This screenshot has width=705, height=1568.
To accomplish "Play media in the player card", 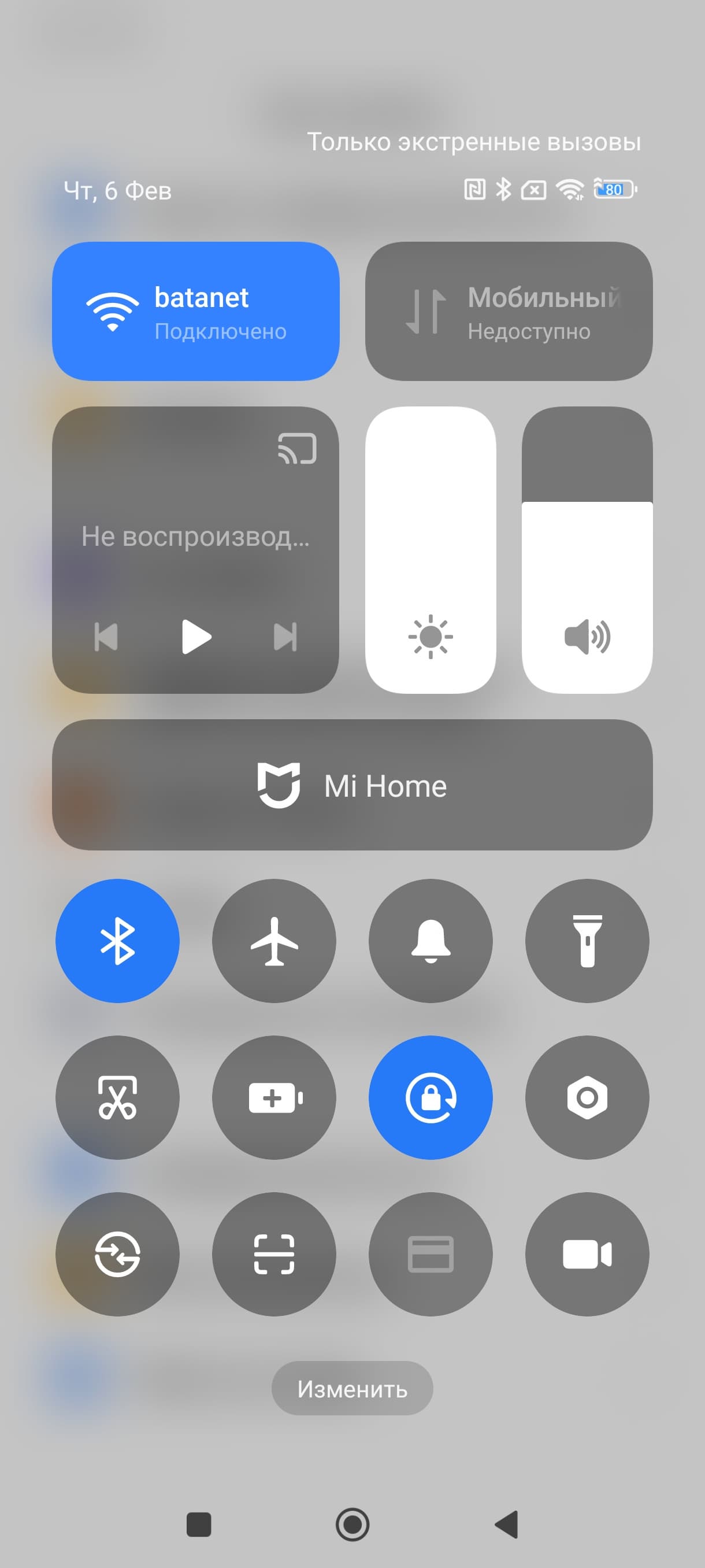I will 196,637.
